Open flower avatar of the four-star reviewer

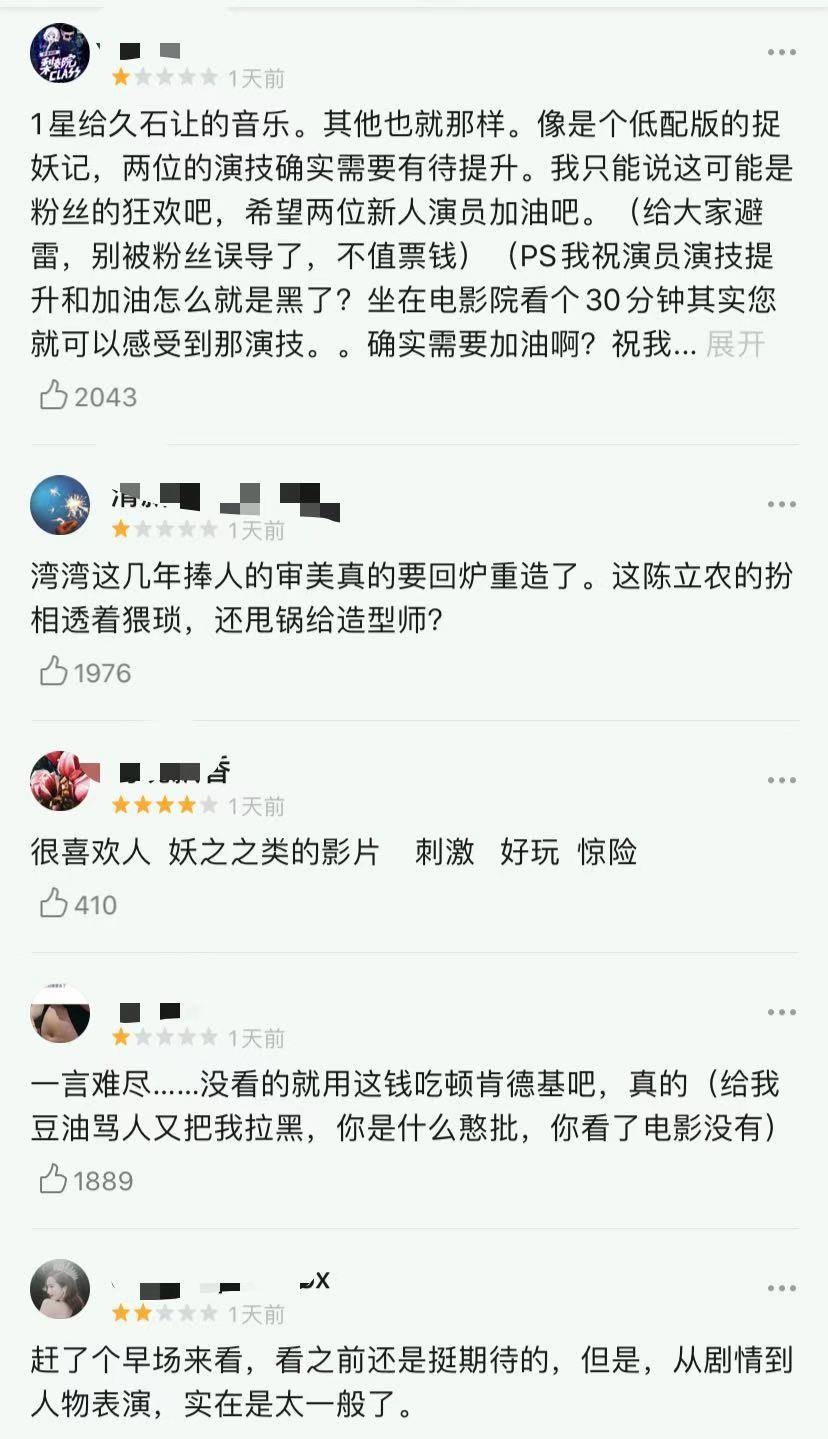pyautogui.click(x=60, y=781)
